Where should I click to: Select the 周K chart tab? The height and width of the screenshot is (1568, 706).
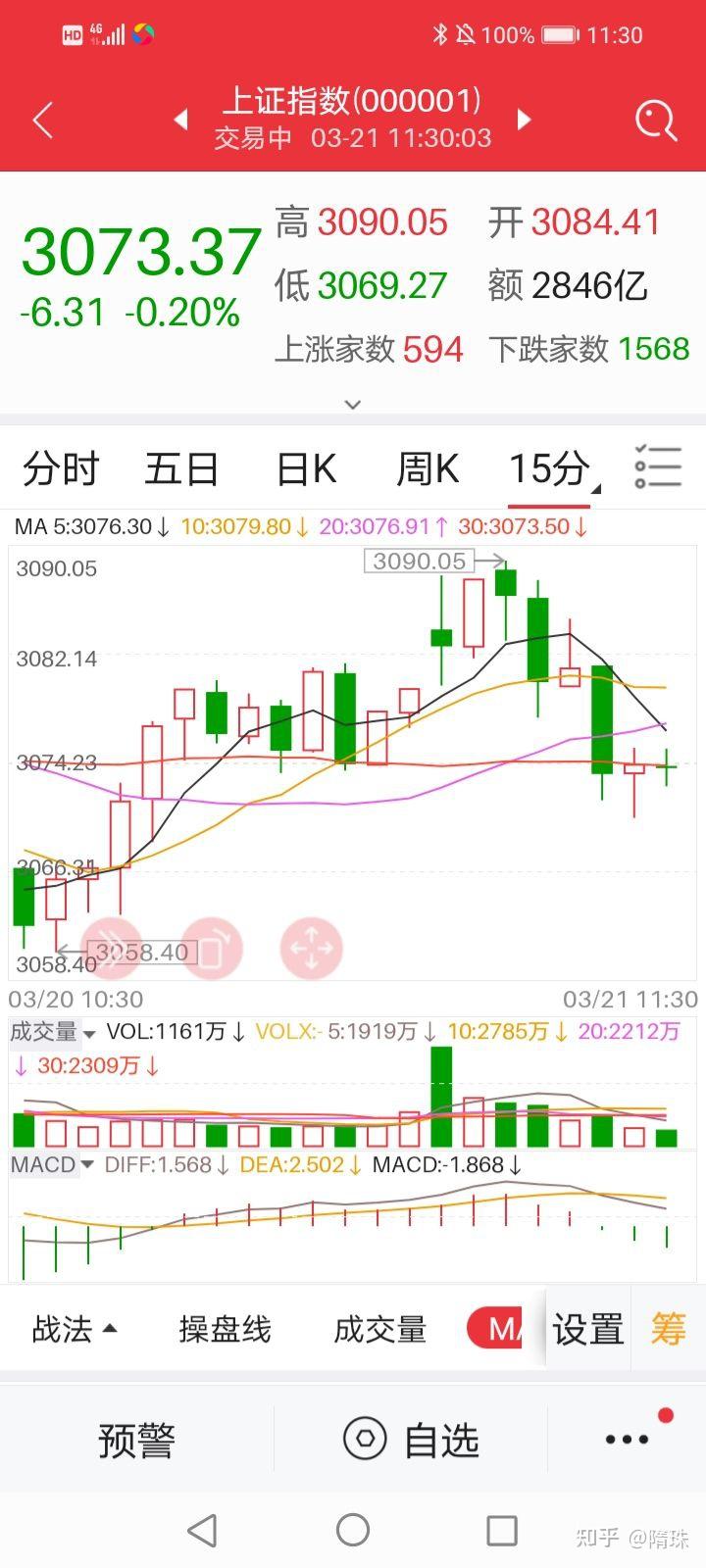click(x=428, y=468)
